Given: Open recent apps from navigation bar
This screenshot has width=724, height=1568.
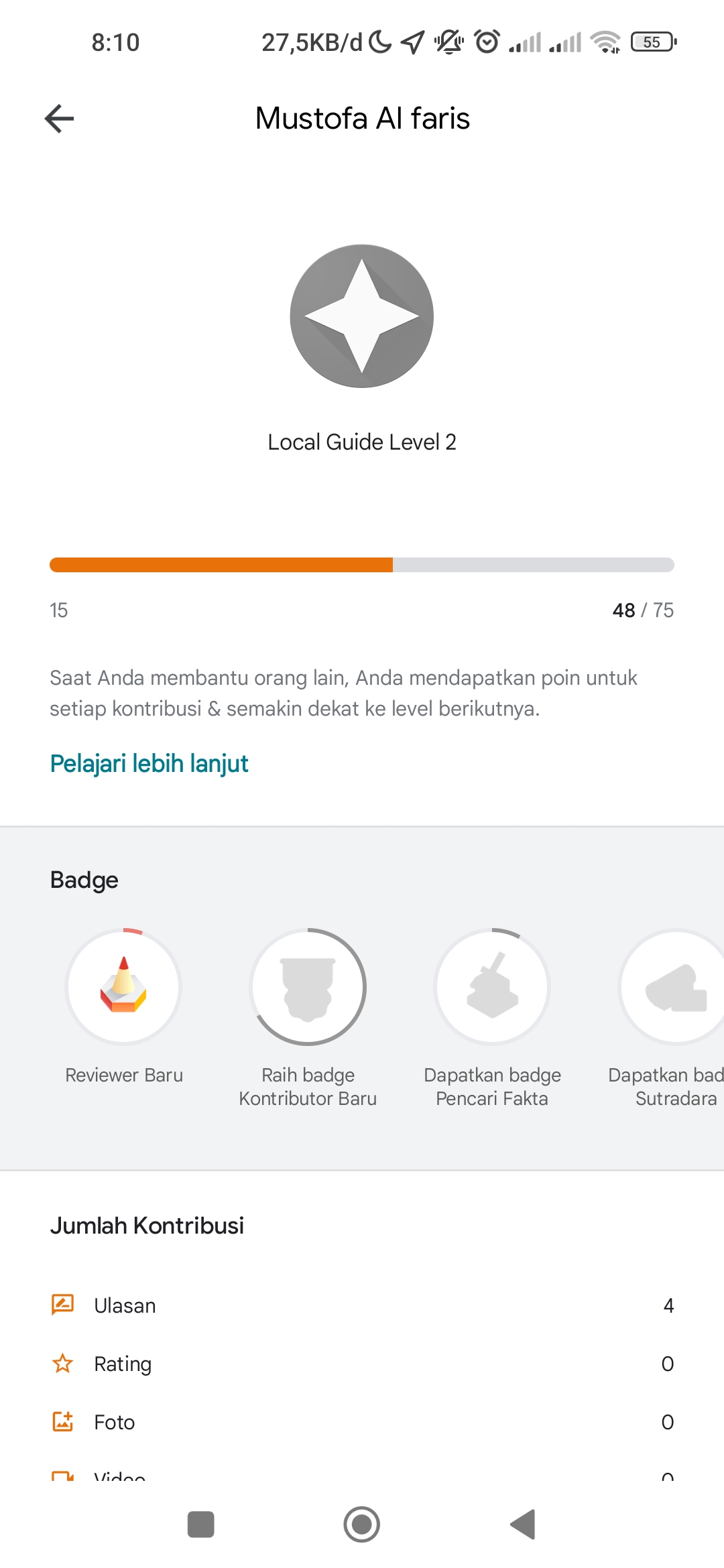Looking at the screenshot, I should click(200, 1524).
